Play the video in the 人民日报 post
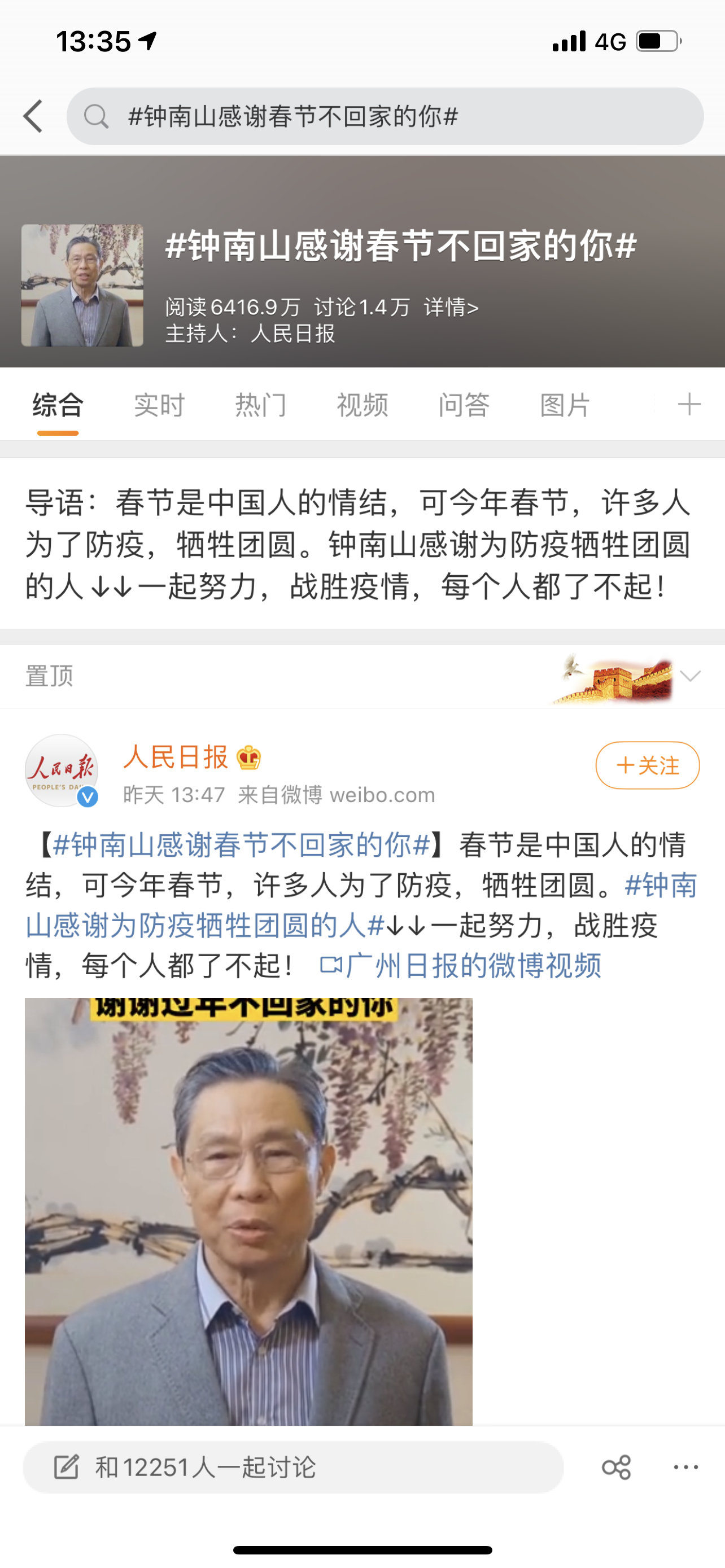725x1568 pixels. 248,1211
